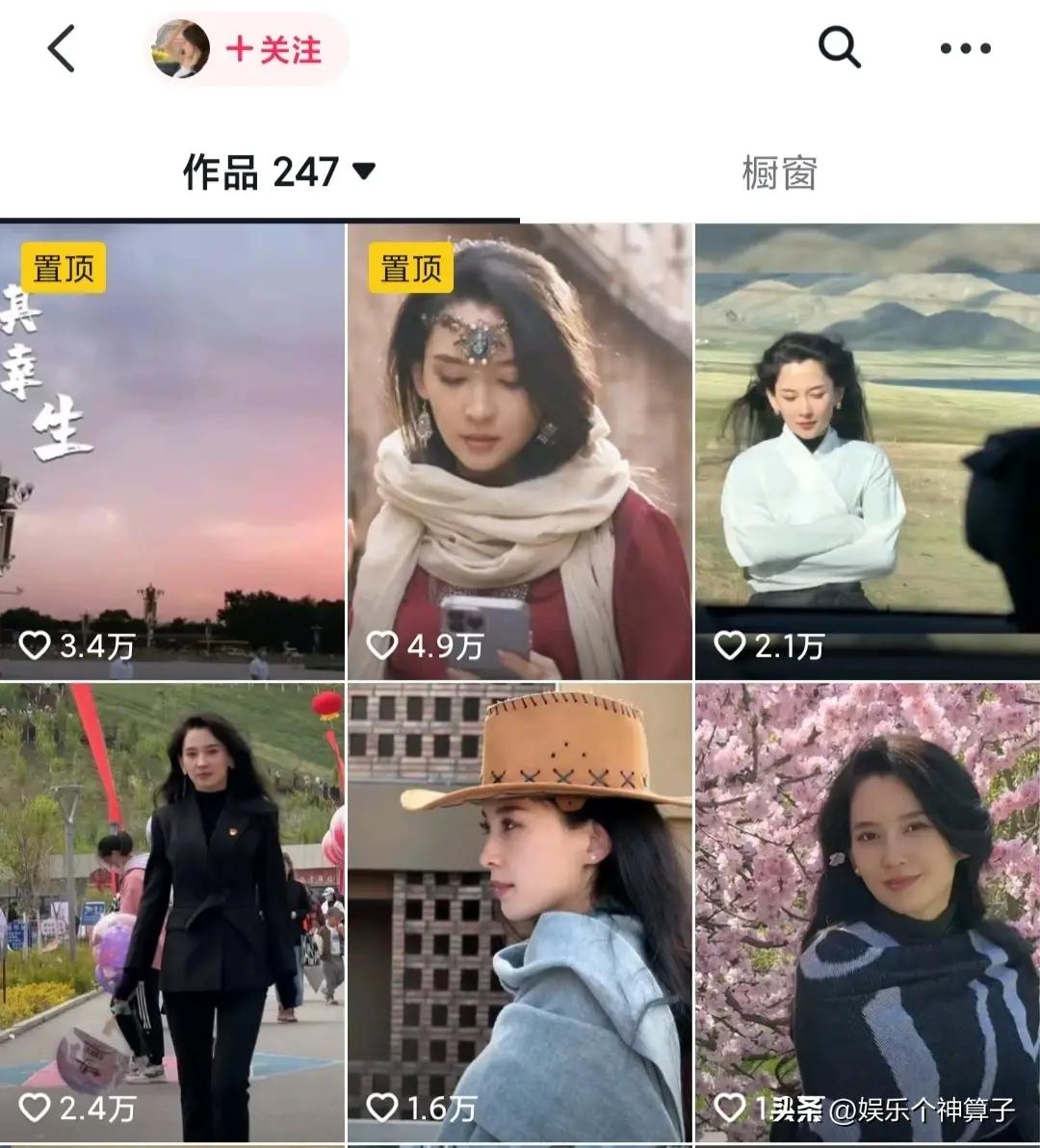Go back using the arrow
The height and width of the screenshot is (1148, 1040).
(x=62, y=48)
